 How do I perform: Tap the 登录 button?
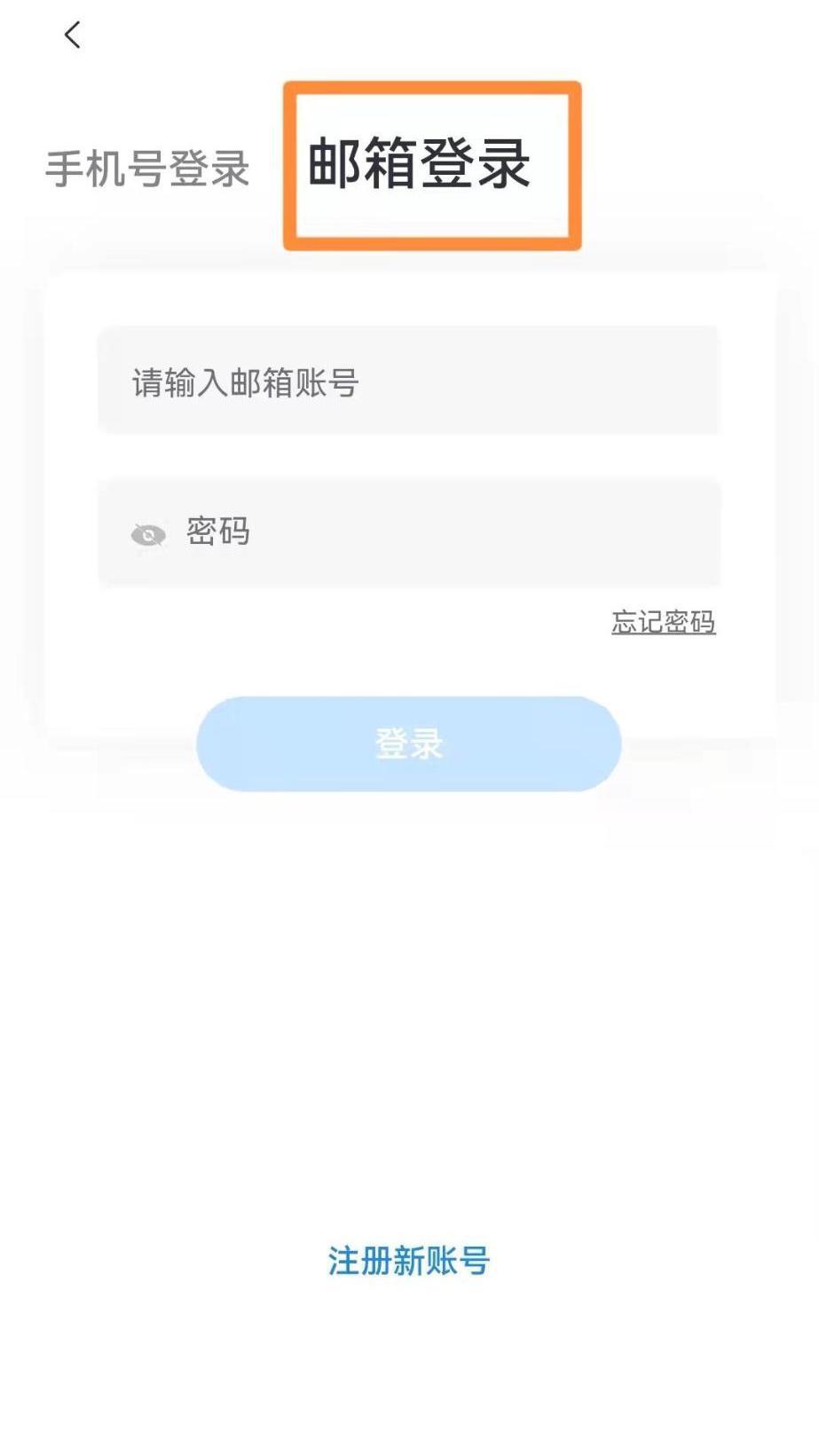coord(408,744)
